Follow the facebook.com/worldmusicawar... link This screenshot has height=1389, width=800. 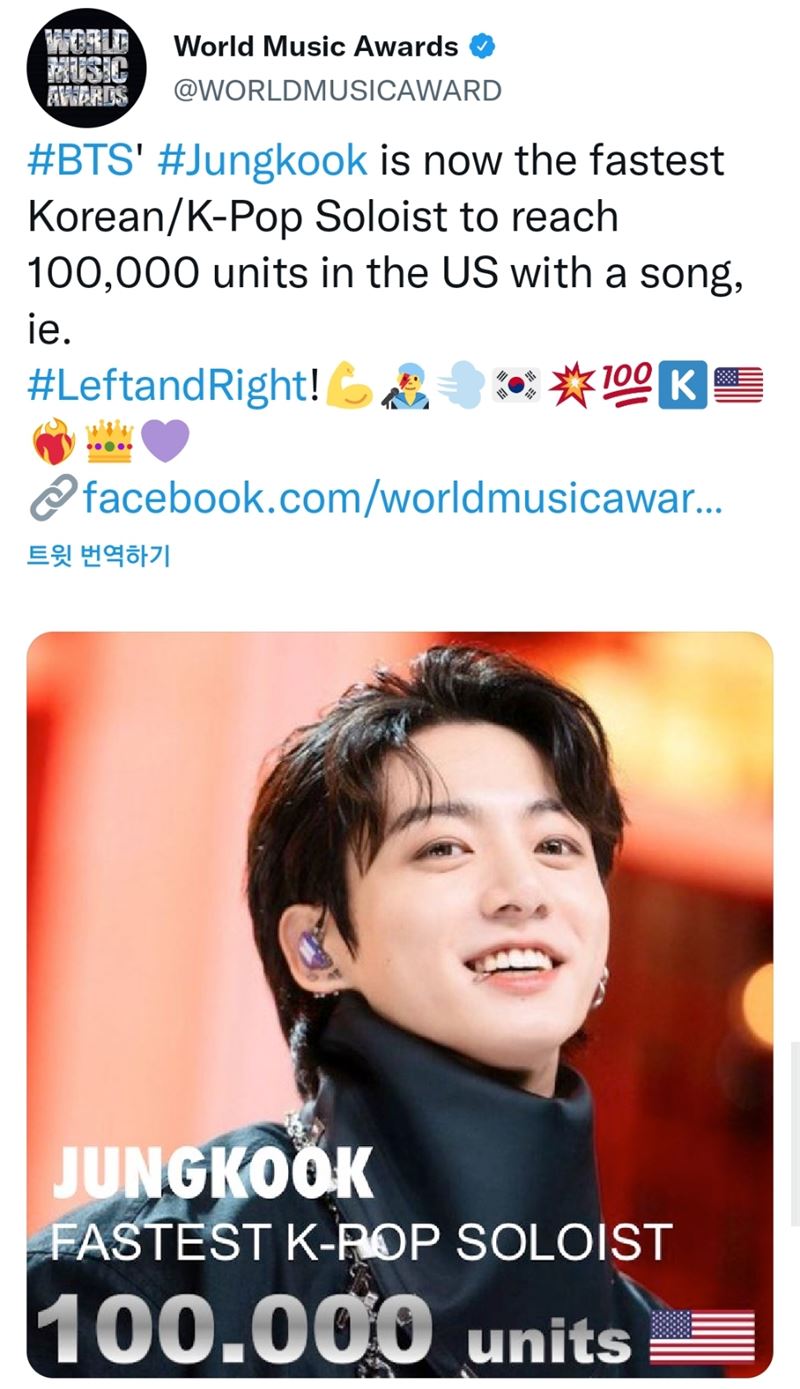point(400,497)
